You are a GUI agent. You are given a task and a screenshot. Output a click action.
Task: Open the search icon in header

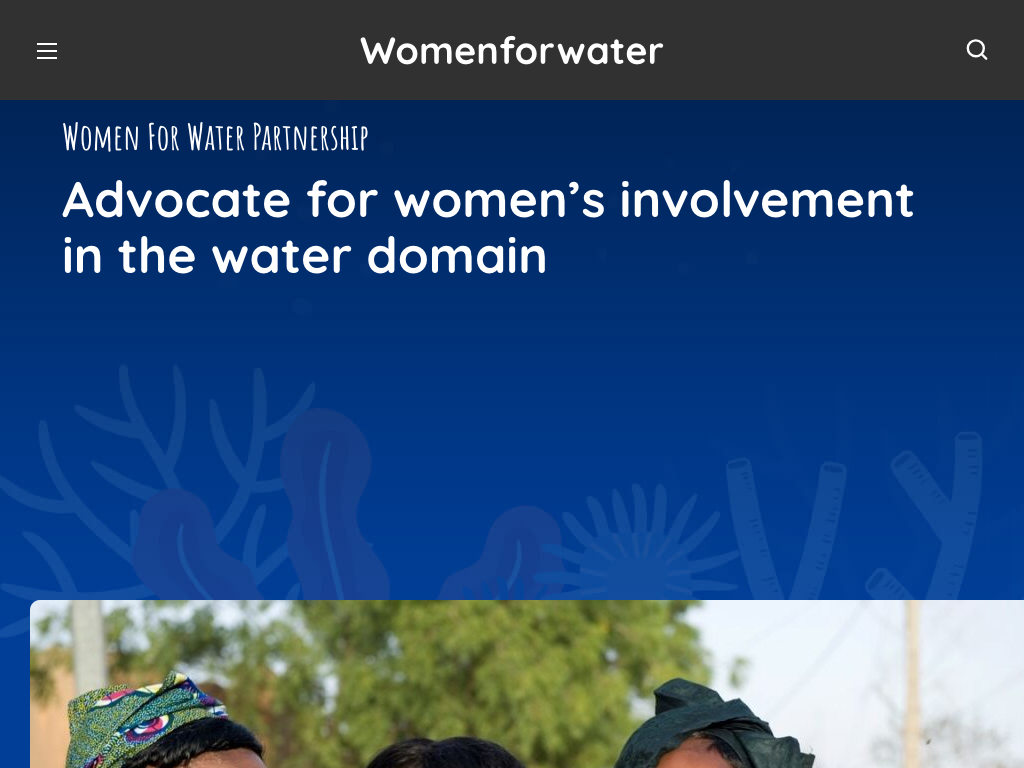tap(977, 50)
